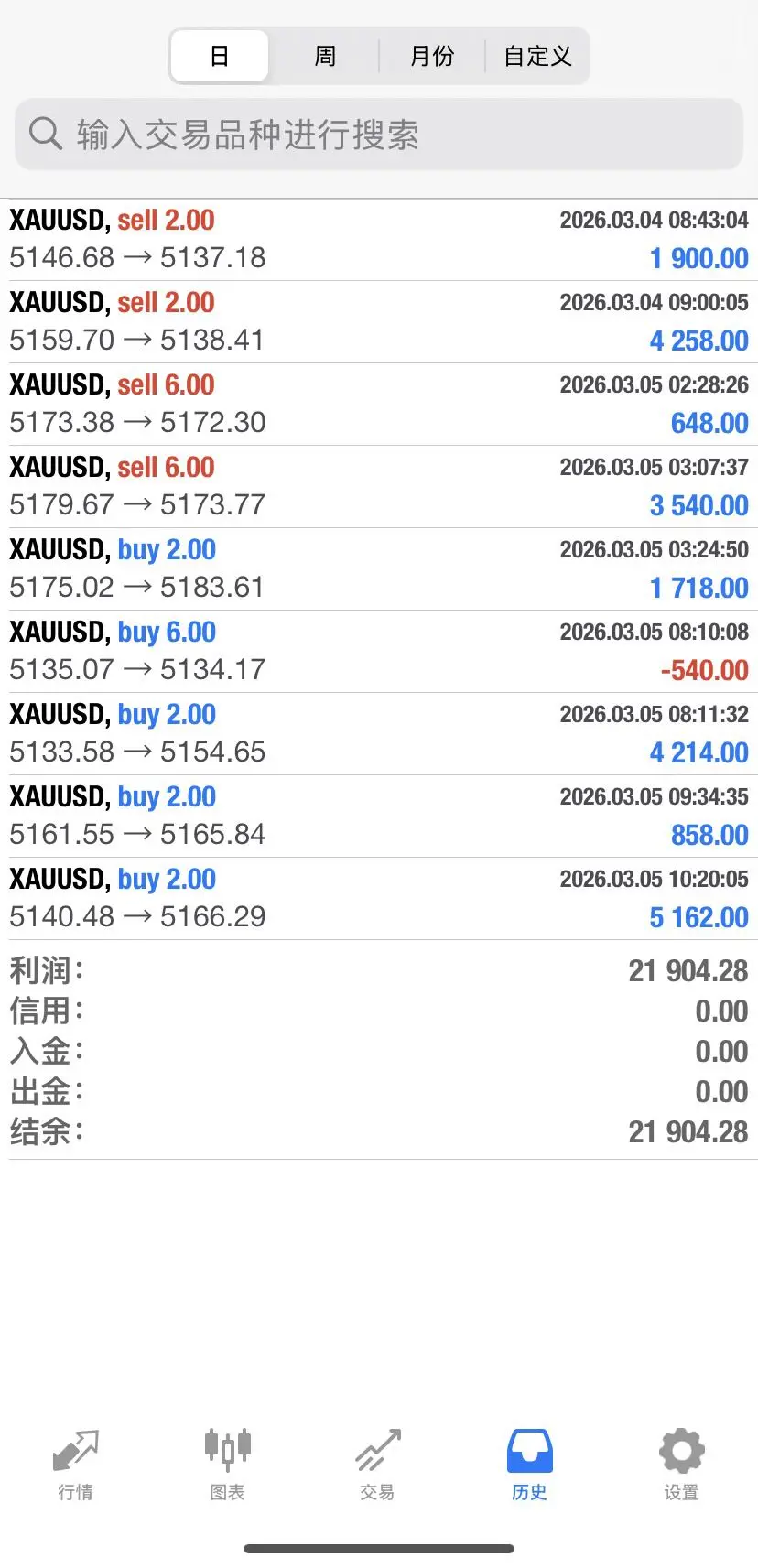Open the 设置 settings tab
Viewport: 758px width, 1568px height.
point(681,1464)
